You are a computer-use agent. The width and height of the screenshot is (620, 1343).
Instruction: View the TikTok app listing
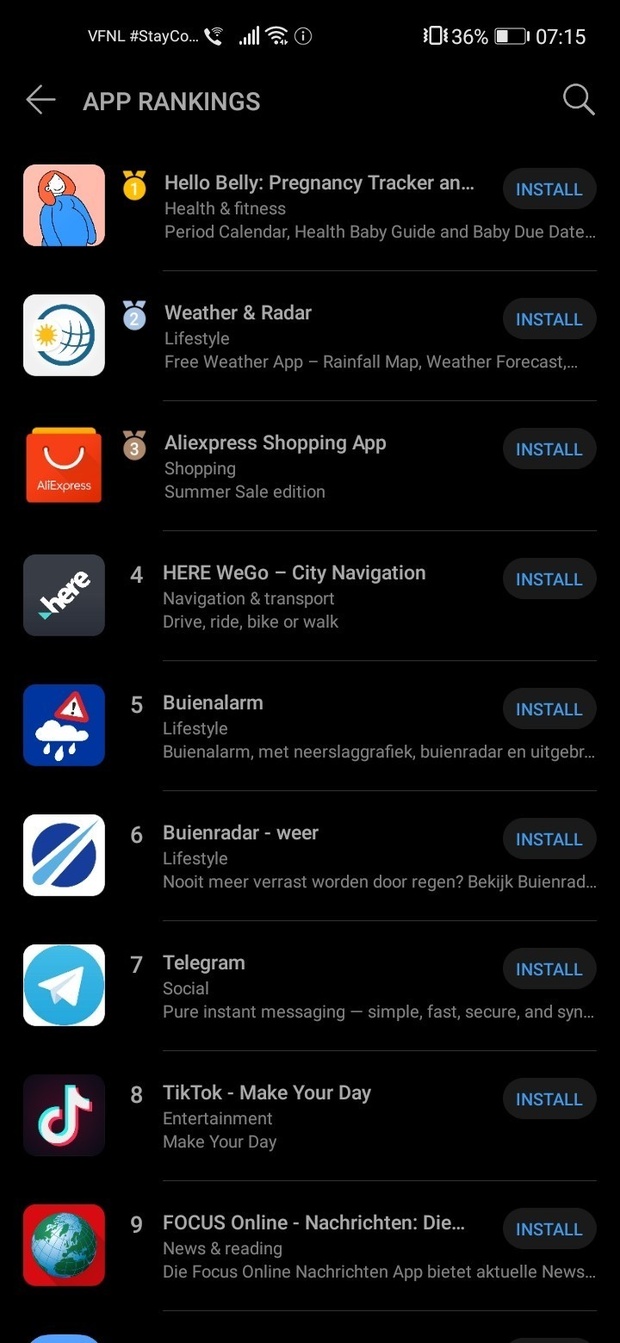click(267, 1094)
